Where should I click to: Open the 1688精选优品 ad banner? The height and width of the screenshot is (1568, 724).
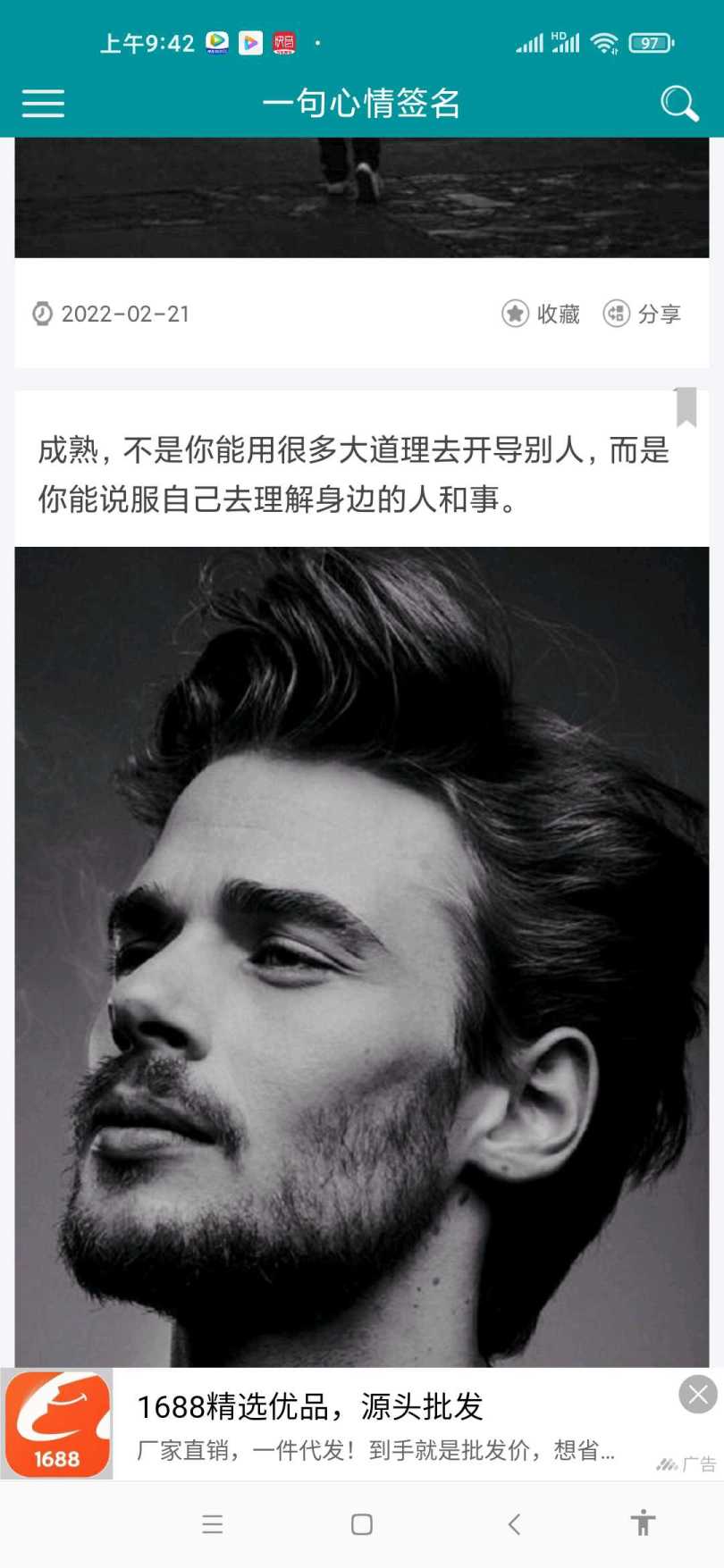(375, 1424)
